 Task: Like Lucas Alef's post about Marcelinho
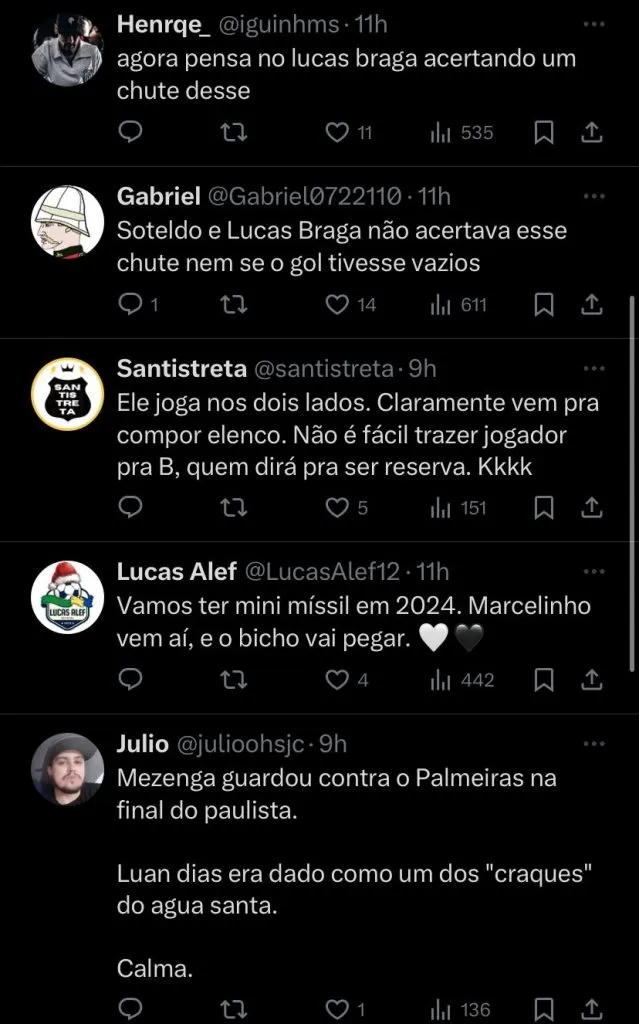pos(337,680)
